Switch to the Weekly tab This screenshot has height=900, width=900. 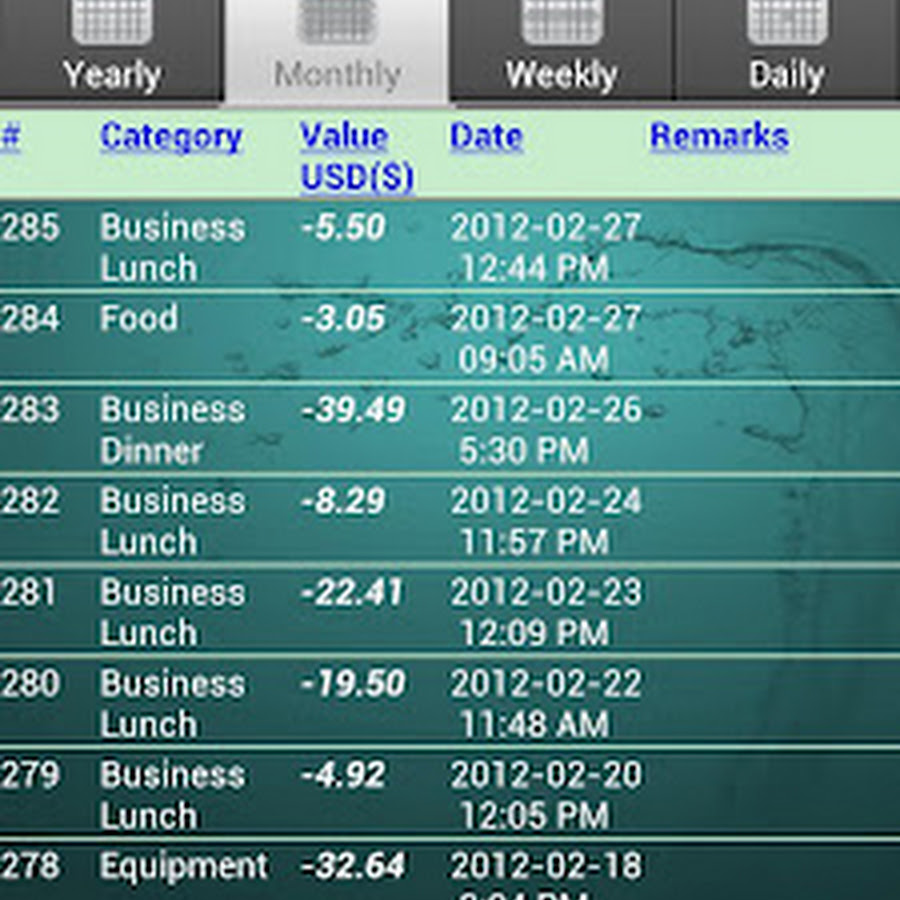pyautogui.click(x=561, y=50)
